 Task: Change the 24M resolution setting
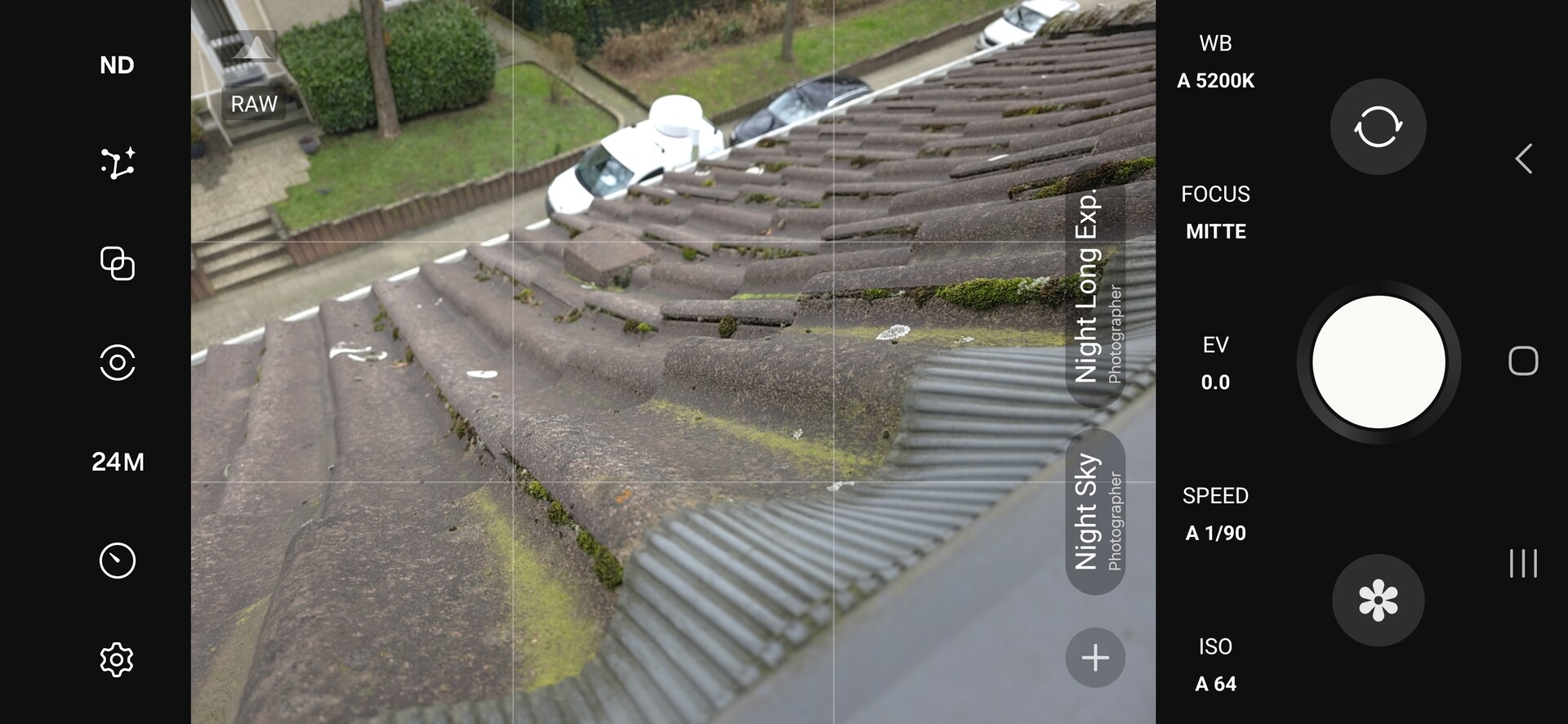tap(117, 462)
